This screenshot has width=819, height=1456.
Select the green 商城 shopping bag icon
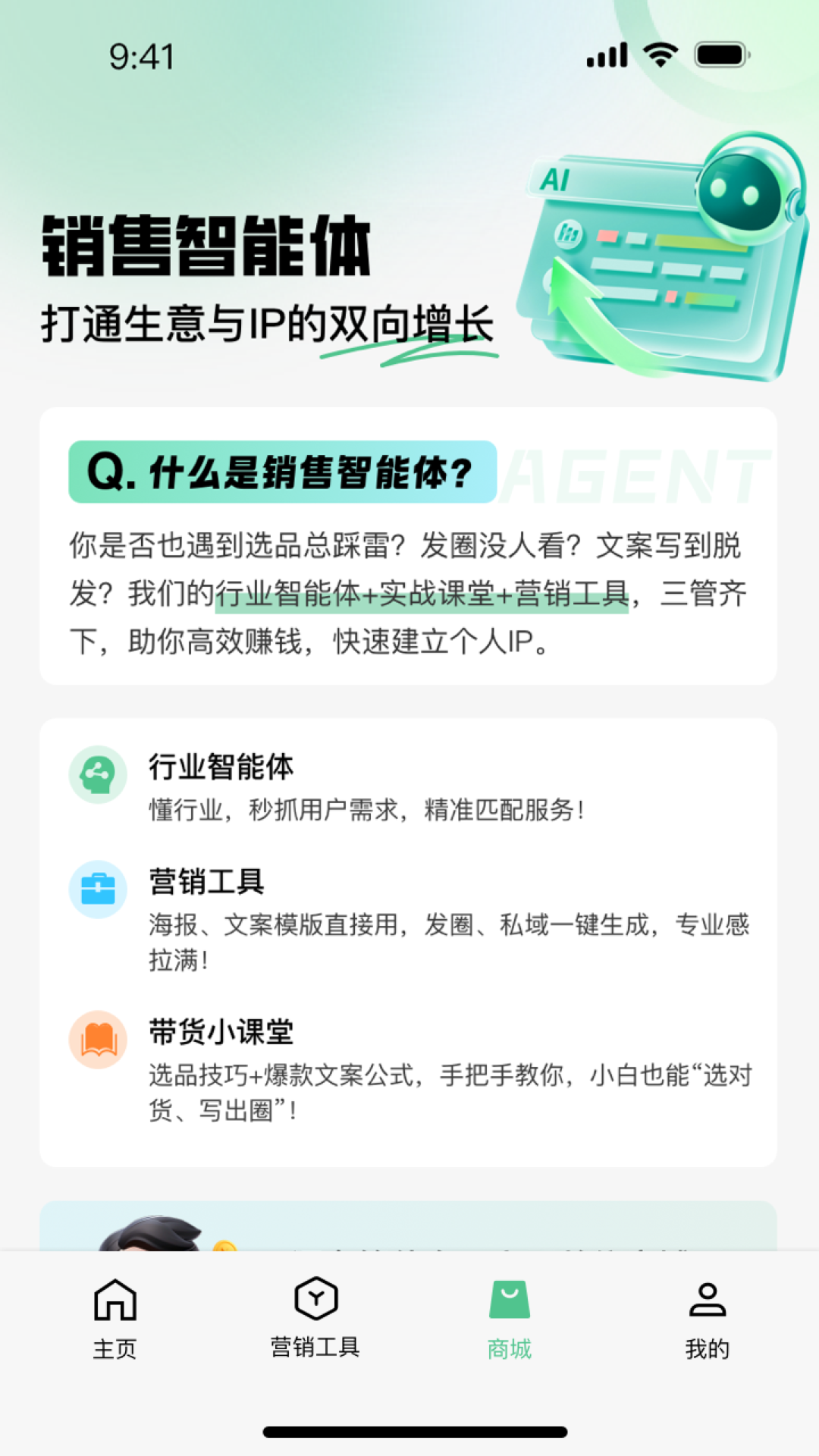pos(509,1297)
